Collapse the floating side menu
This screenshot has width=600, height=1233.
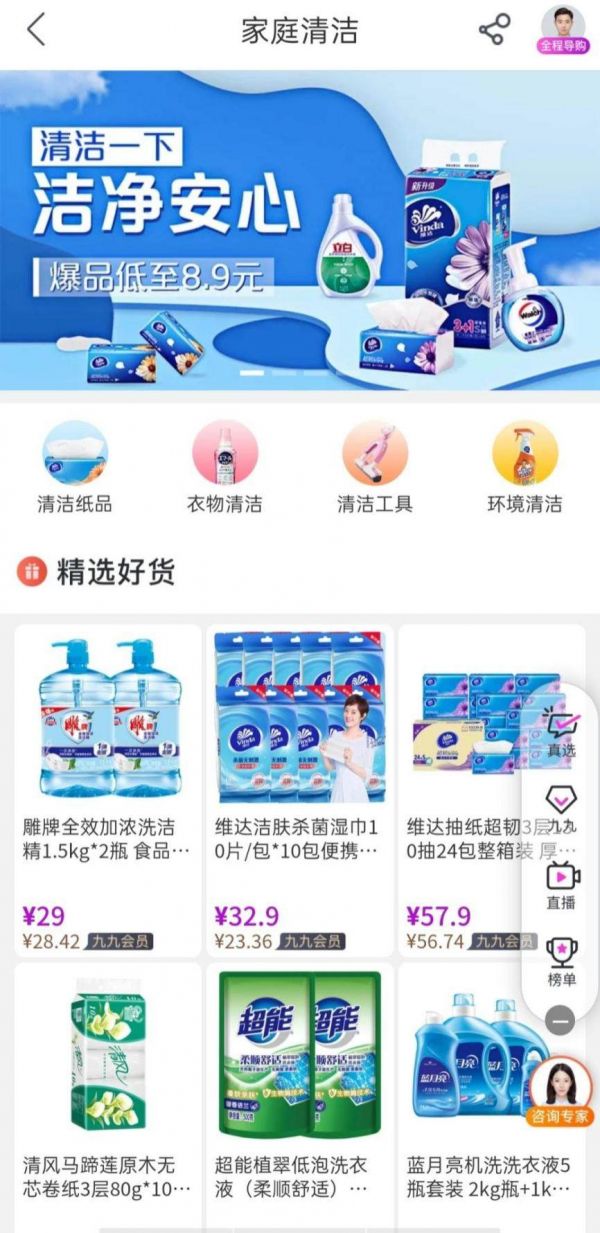point(561,1021)
